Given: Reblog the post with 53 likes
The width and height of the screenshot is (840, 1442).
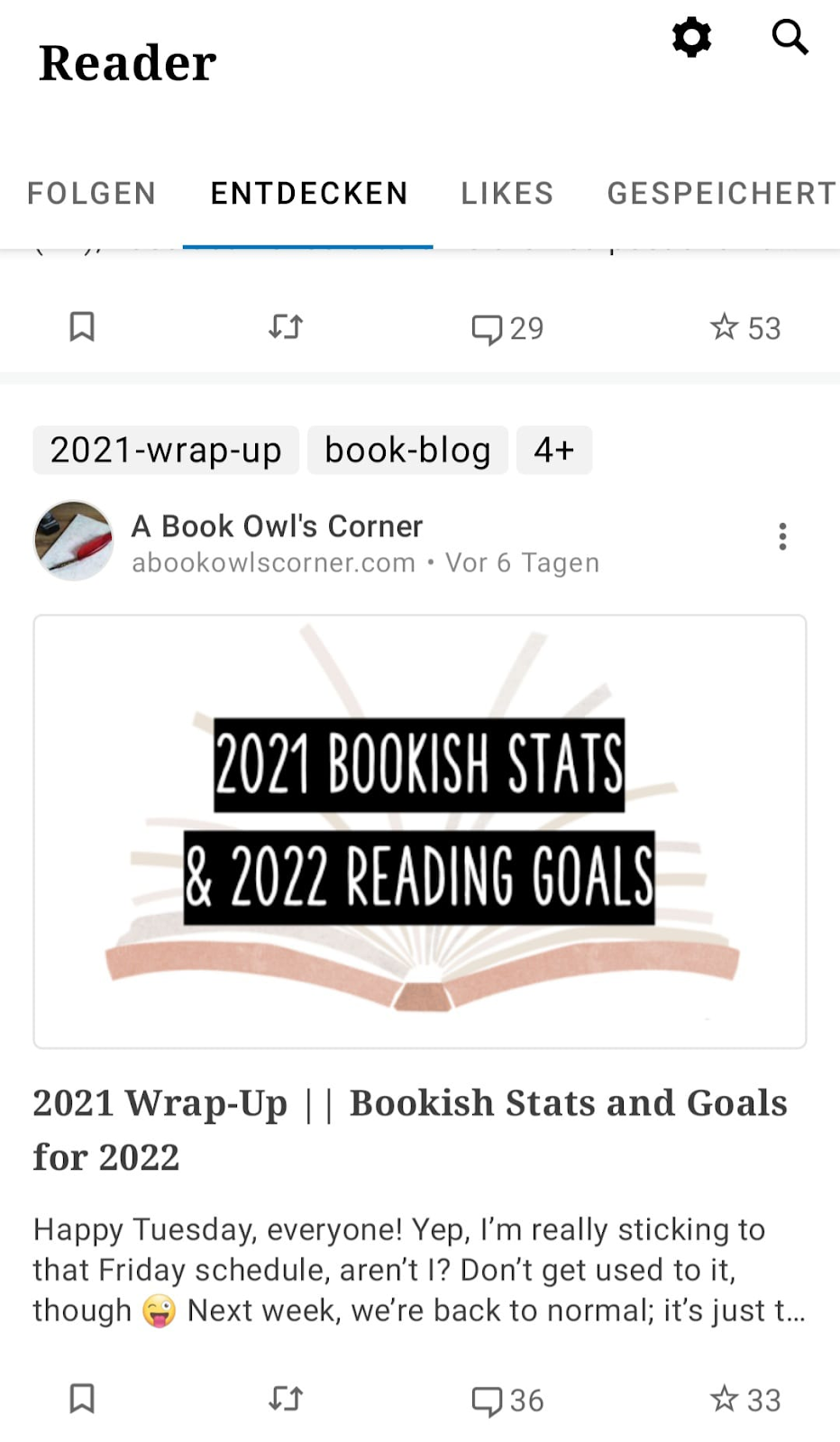Looking at the screenshot, I should 286,327.
